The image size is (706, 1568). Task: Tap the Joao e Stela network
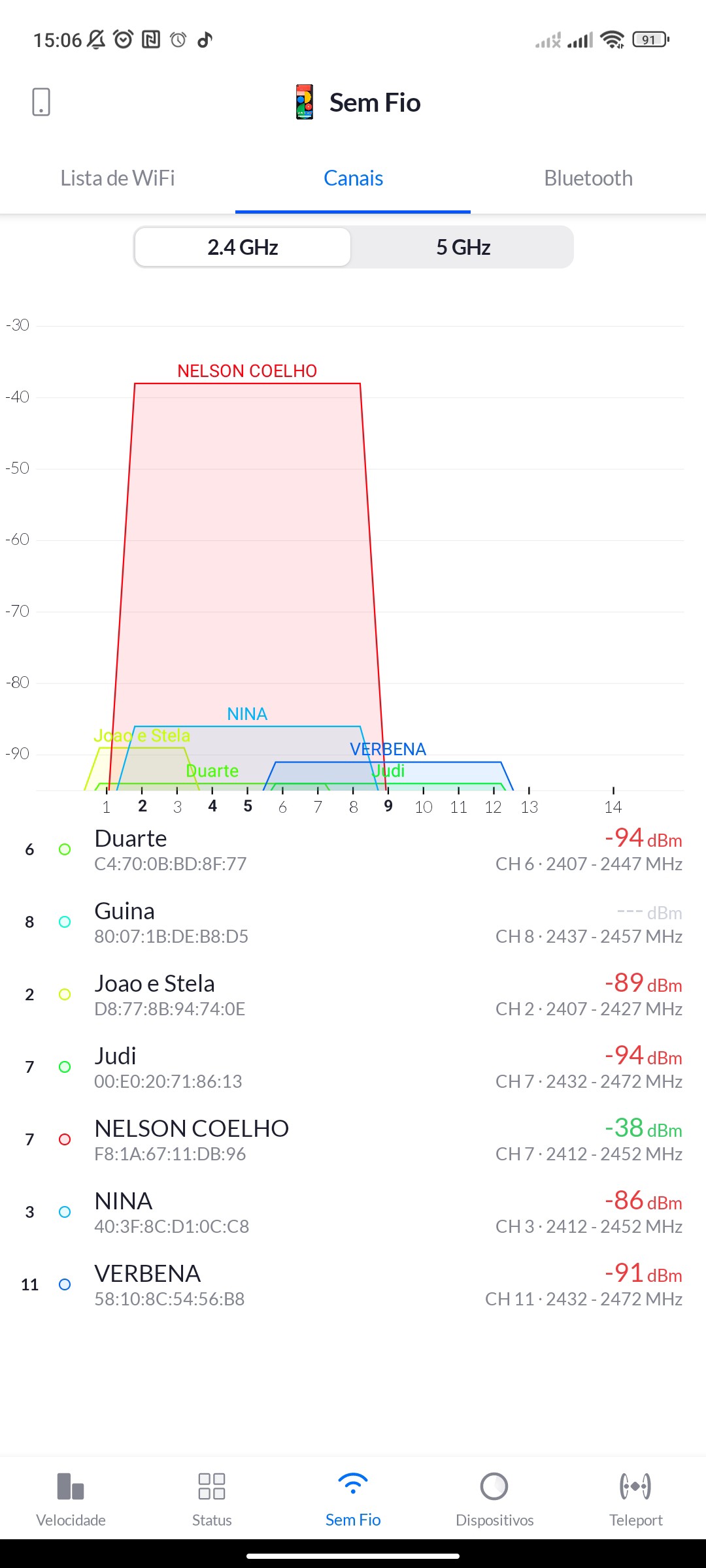(353, 994)
